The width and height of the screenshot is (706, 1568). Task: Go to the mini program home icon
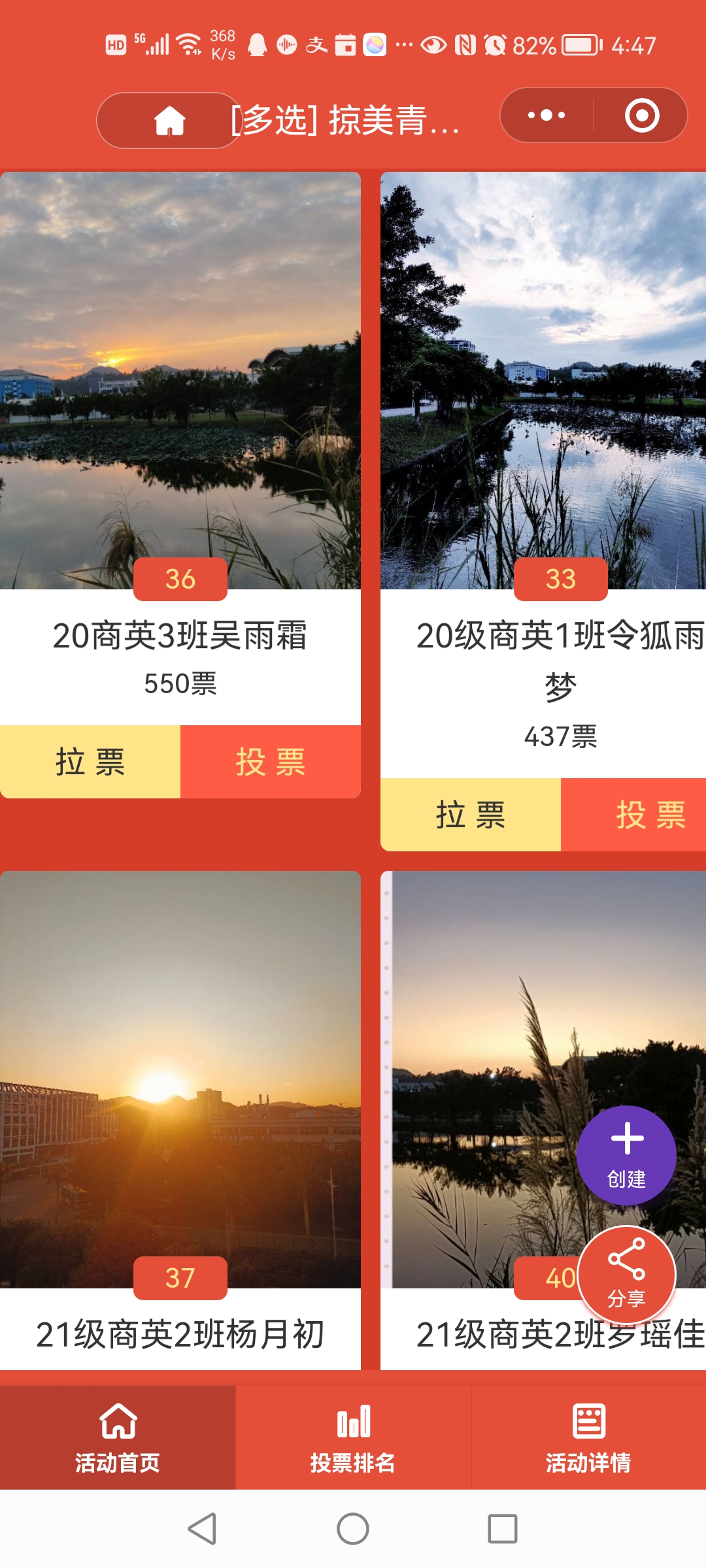170,121
